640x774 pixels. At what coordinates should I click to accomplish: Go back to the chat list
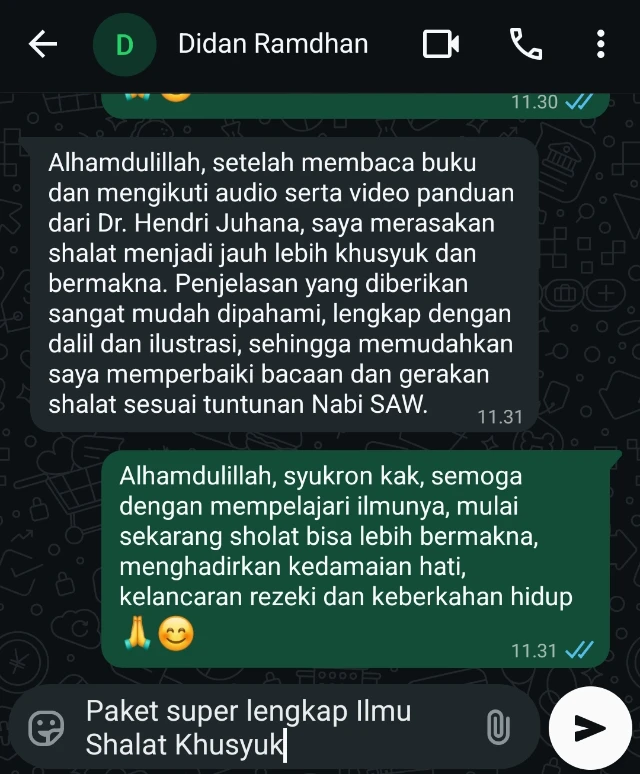(x=43, y=44)
